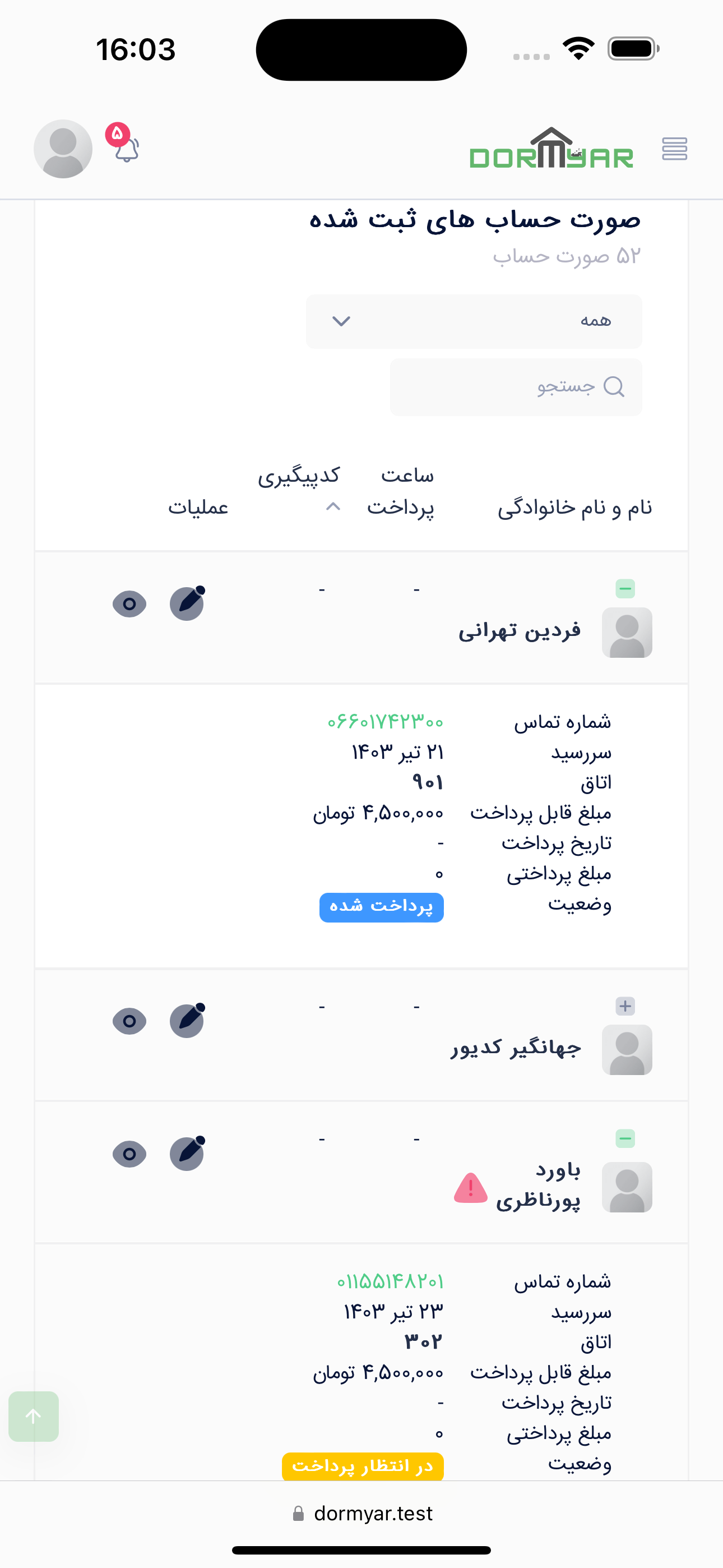The width and height of the screenshot is (723, 1568).
Task: View invoice of جهانگیر کدیور
Action: pos(129,1021)
